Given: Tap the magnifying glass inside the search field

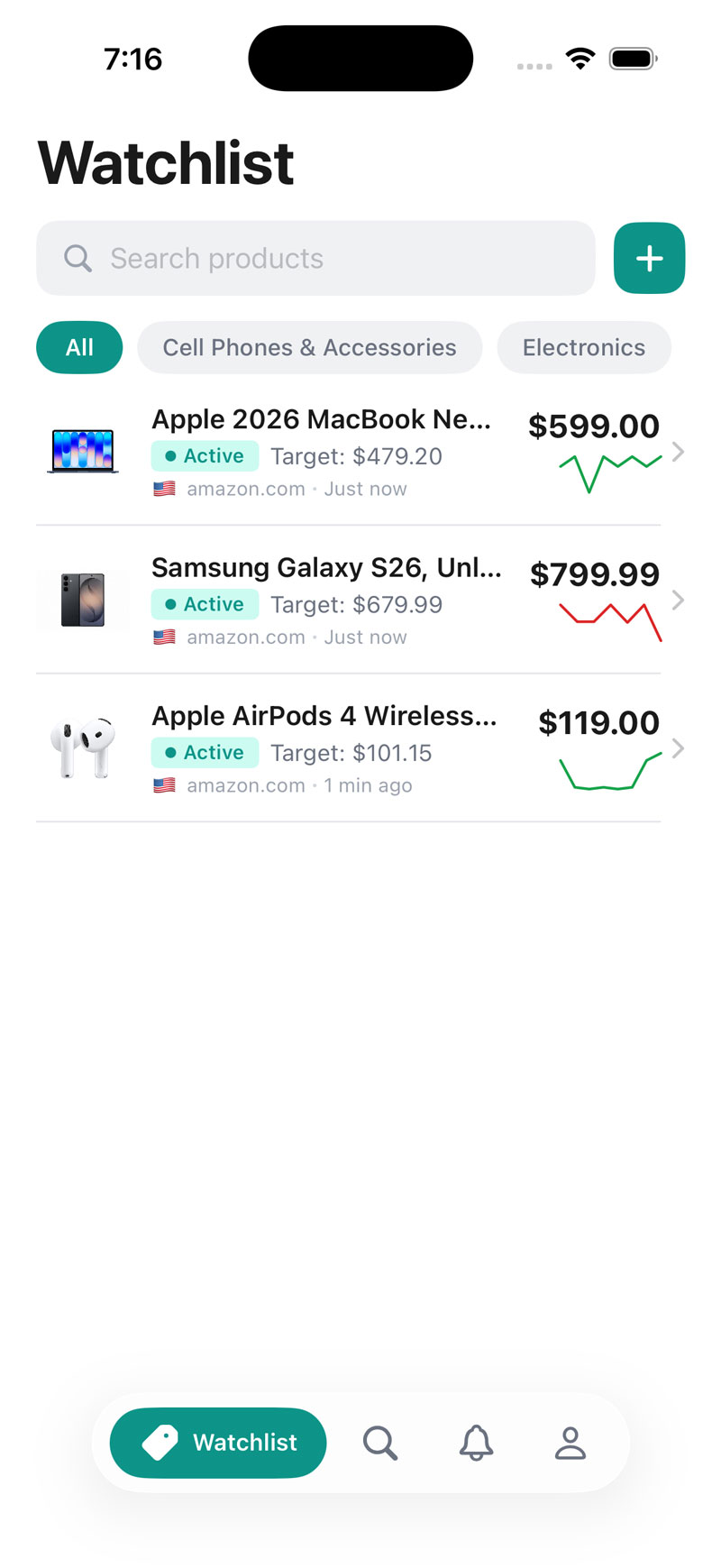Looking at the screenshot, I should click(x=77, y=258).
